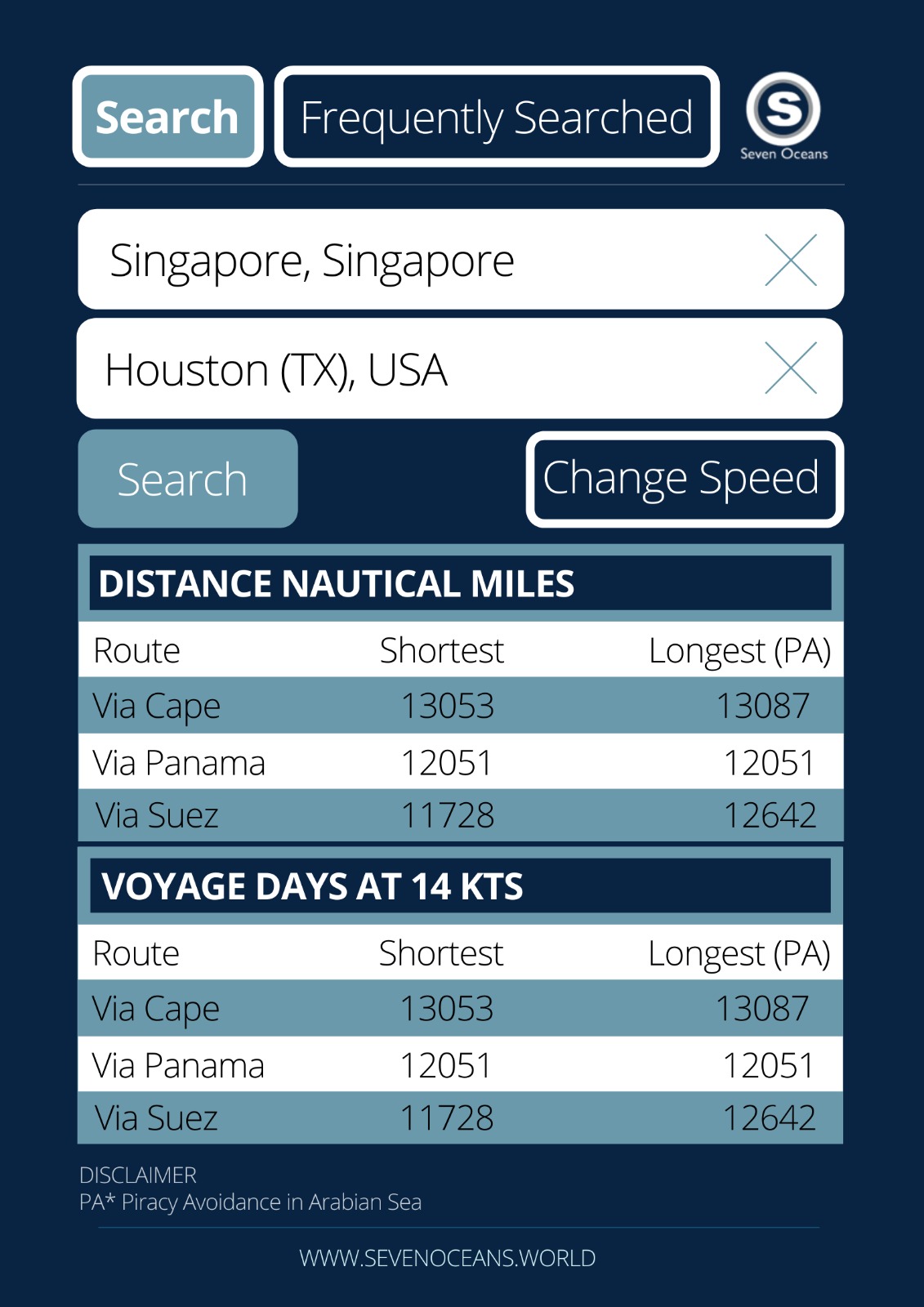Switch to the Frequently Searched tab
Image resolution: width=924 pixels, height=1307 pixels.
pyautogui.click(x=494, y=117)
